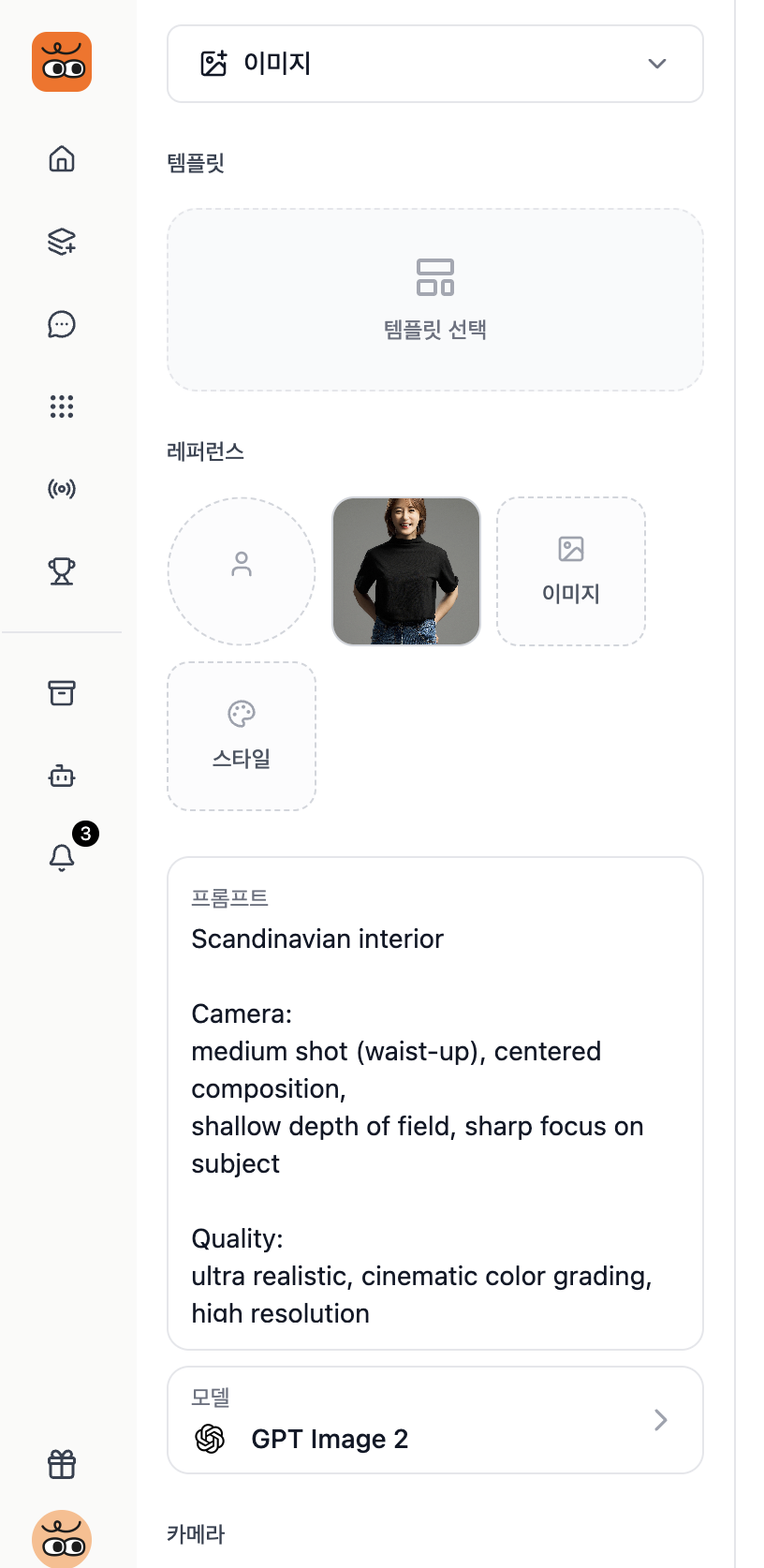Open the user profile avatar at bottom left
764x1568 pixels.
(61, 1537)
